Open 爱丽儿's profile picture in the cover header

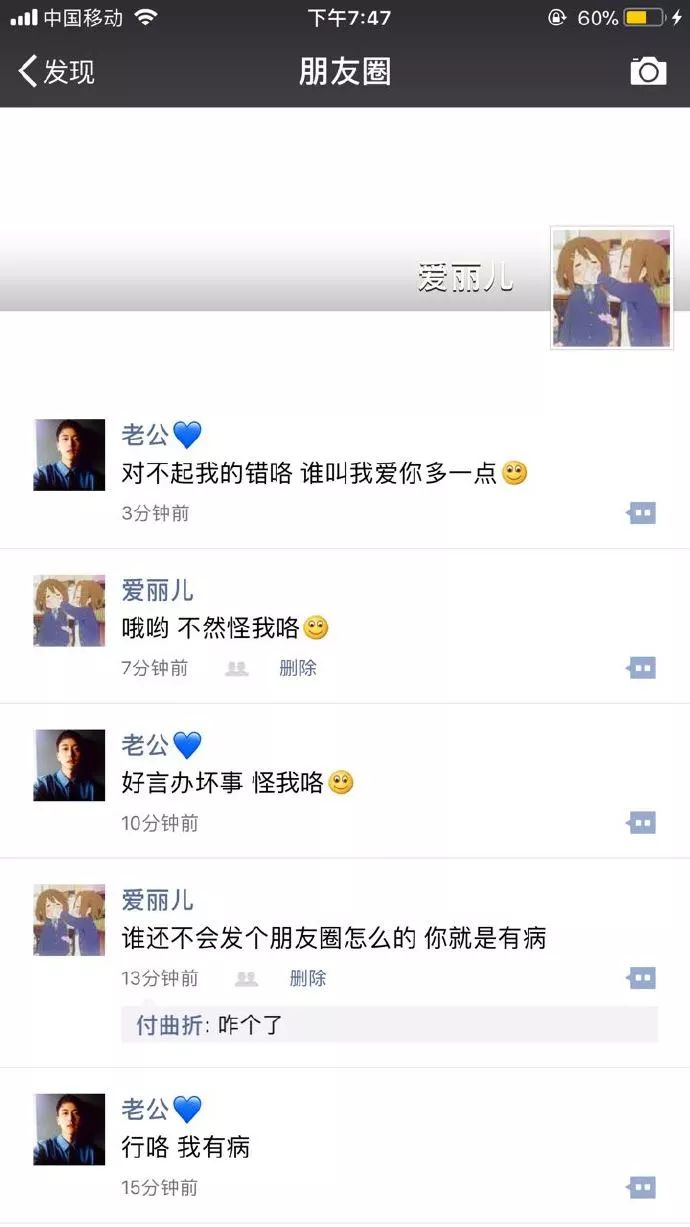point(611,288)
